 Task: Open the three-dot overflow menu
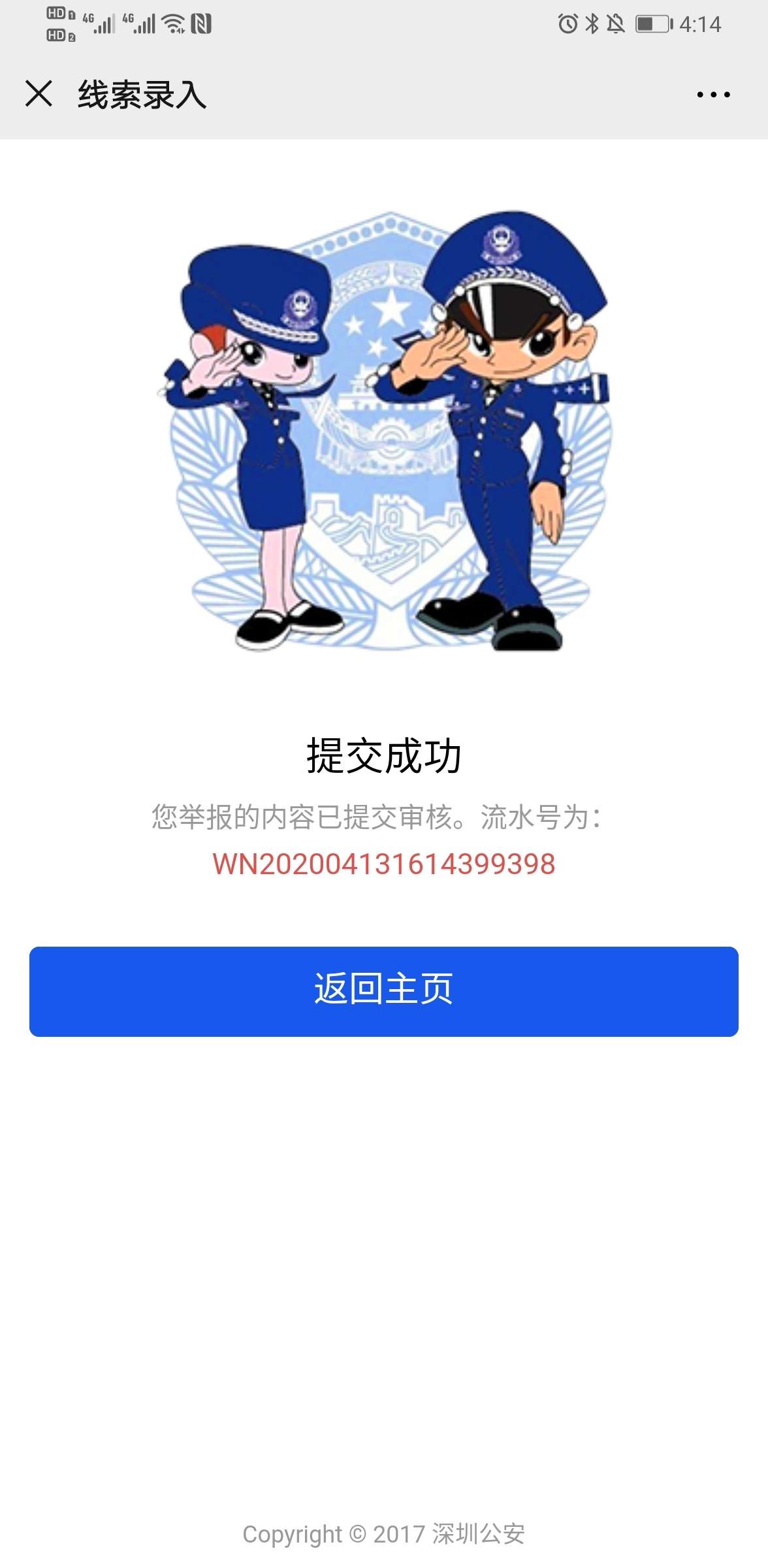pyautogui.click(x=713, y=95)
